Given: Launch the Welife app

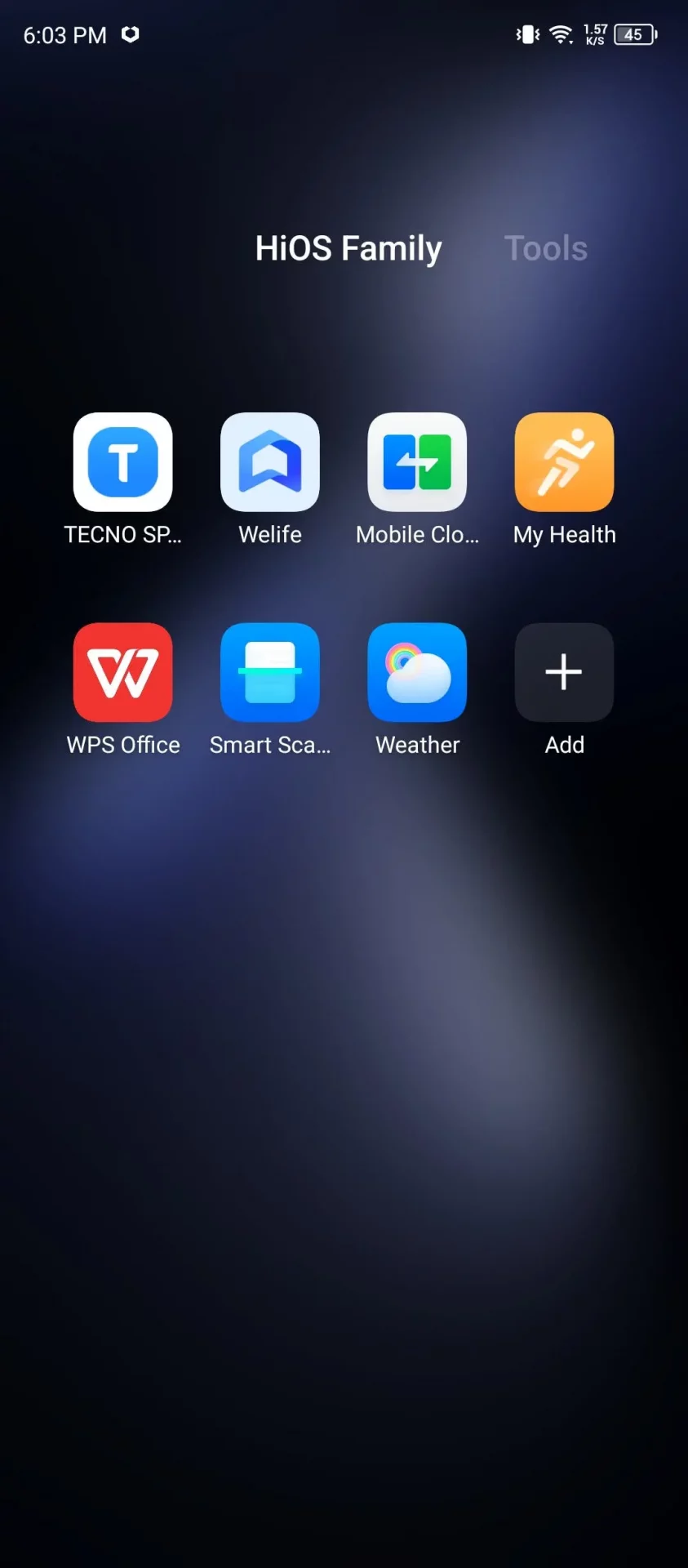Looking at the screenshot, I should (270, 462).
